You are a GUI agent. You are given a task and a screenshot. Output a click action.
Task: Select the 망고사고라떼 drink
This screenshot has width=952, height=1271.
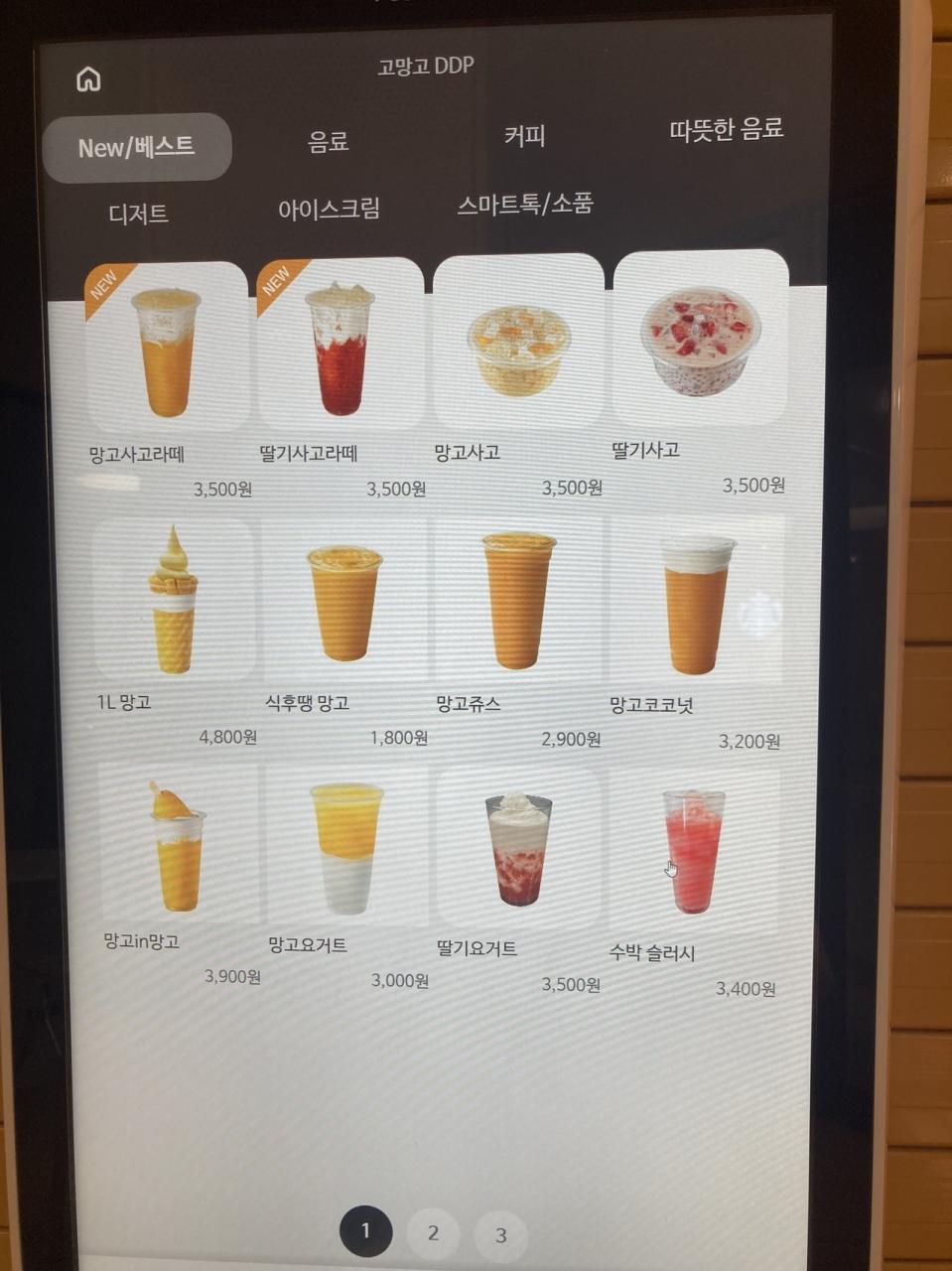[x=166, y=348]
